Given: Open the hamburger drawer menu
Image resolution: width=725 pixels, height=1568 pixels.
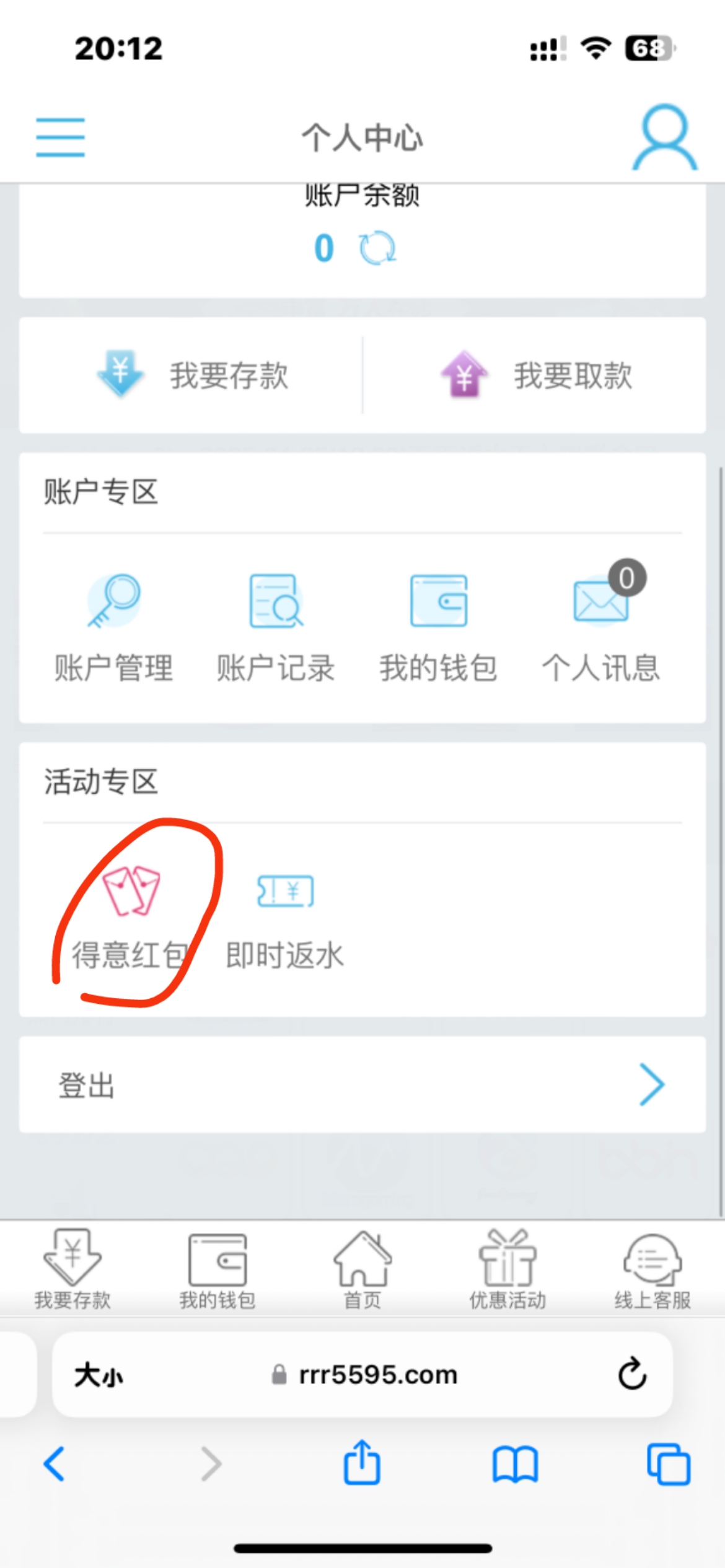Looking at the screenshot, I should pos(60,137).
